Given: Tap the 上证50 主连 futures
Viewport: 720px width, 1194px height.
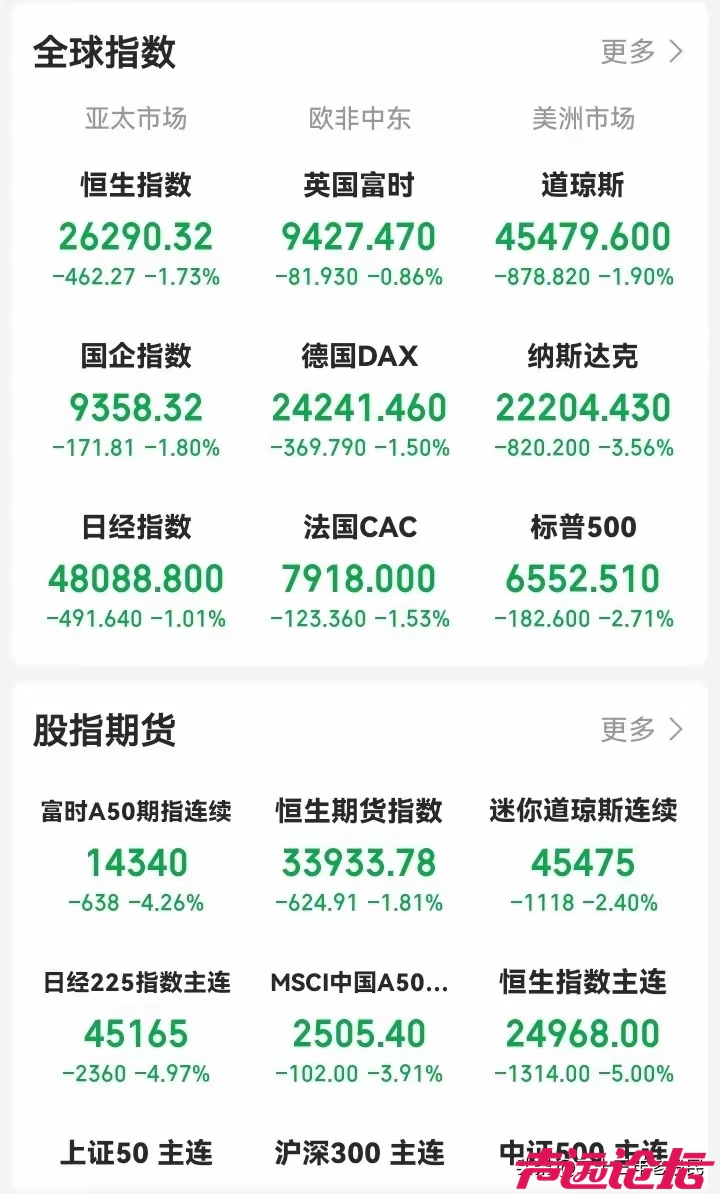Looking at the screenshot, I should click(136, 1153).
